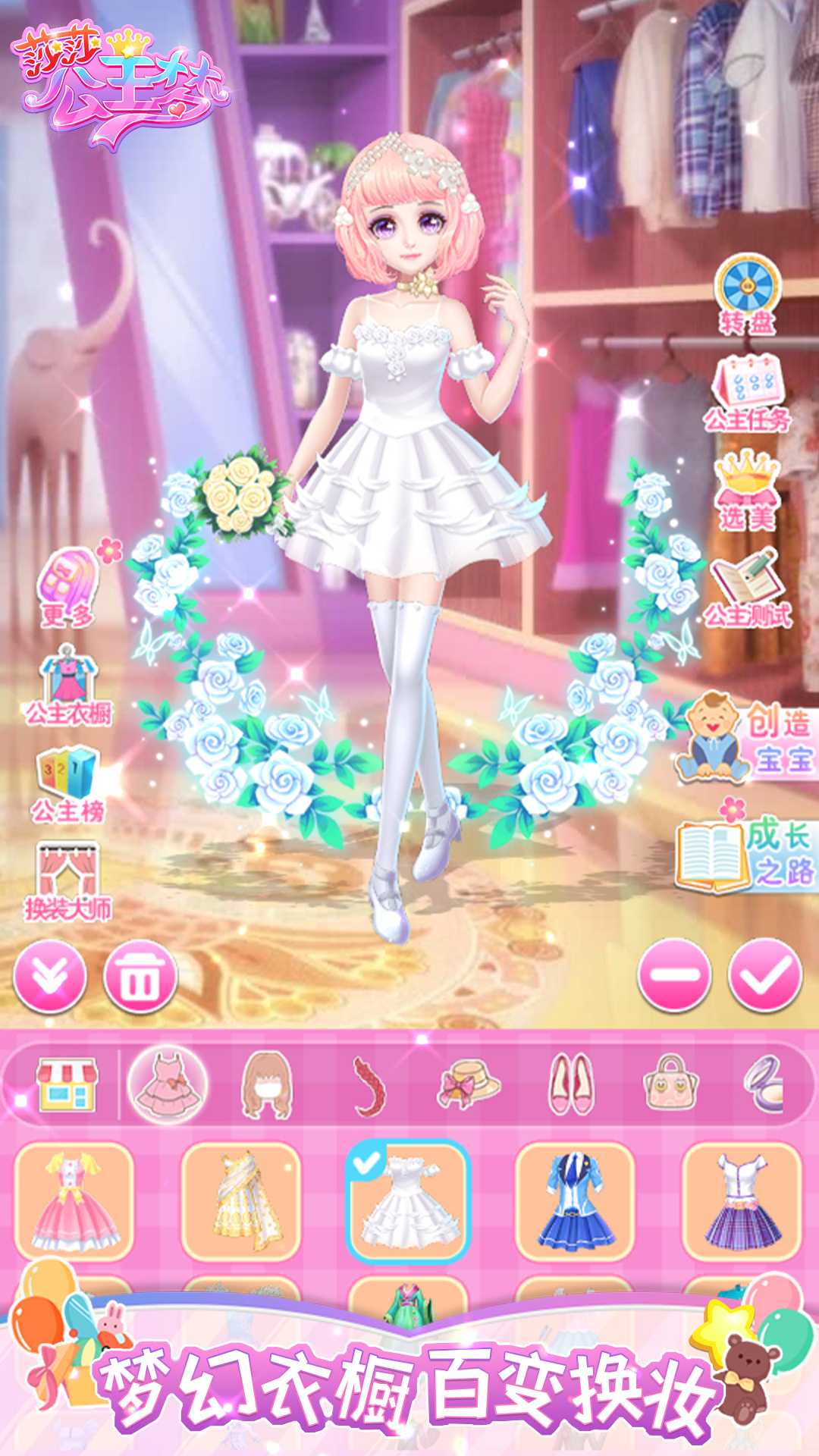
Task: Select the pink and yellow gown
Action: tap(74, 1202)
